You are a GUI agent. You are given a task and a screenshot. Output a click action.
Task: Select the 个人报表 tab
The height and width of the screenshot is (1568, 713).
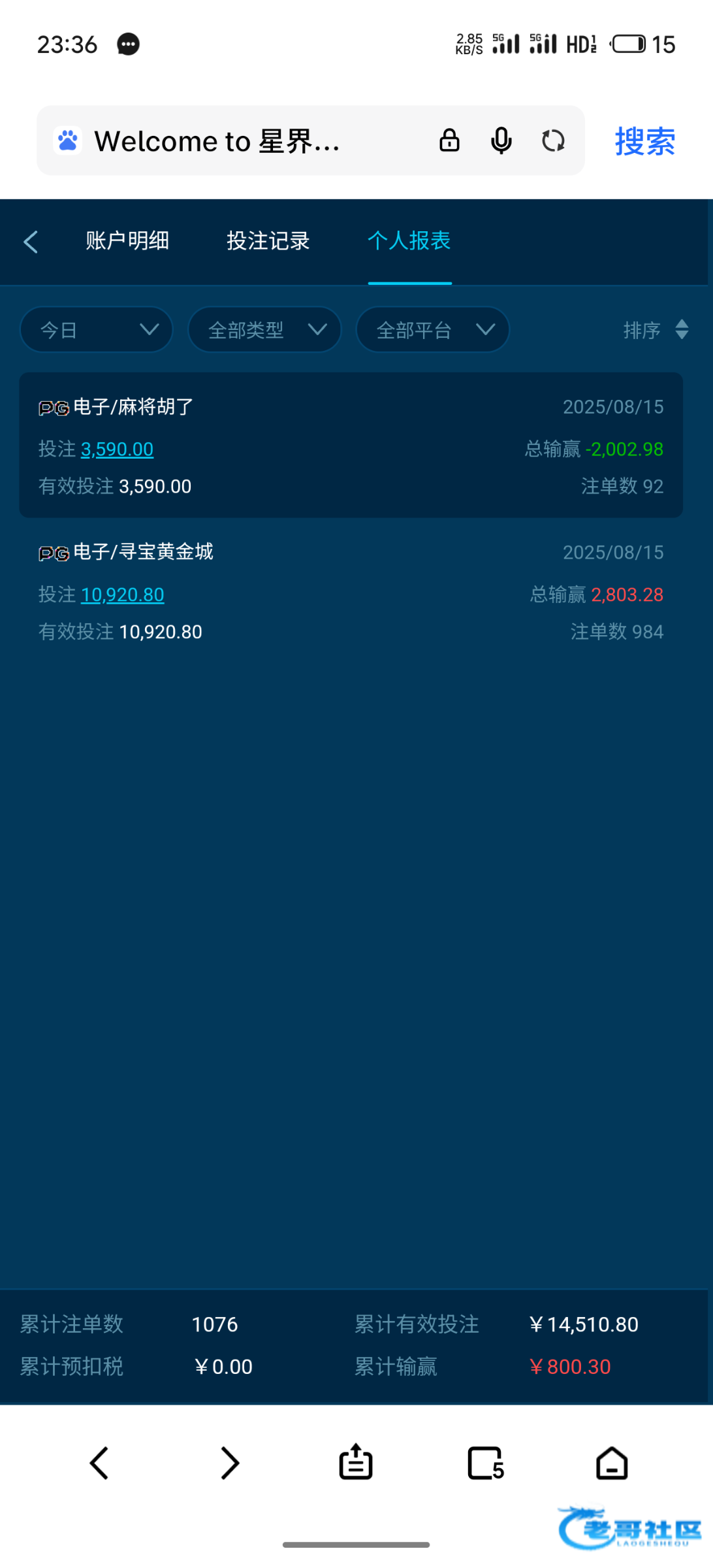point(409,241)
